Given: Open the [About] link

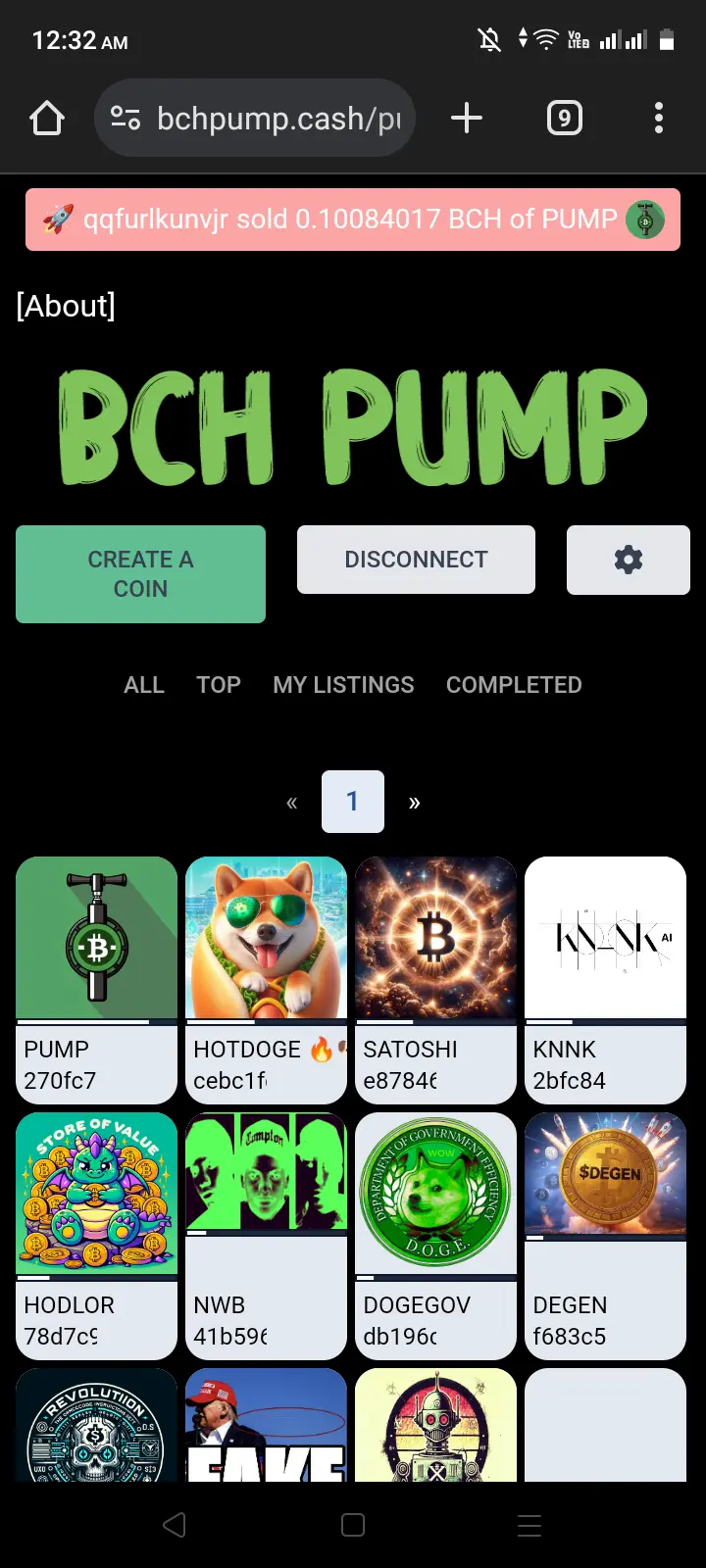Looking at the screenshot, I should [x=66, y=306].
